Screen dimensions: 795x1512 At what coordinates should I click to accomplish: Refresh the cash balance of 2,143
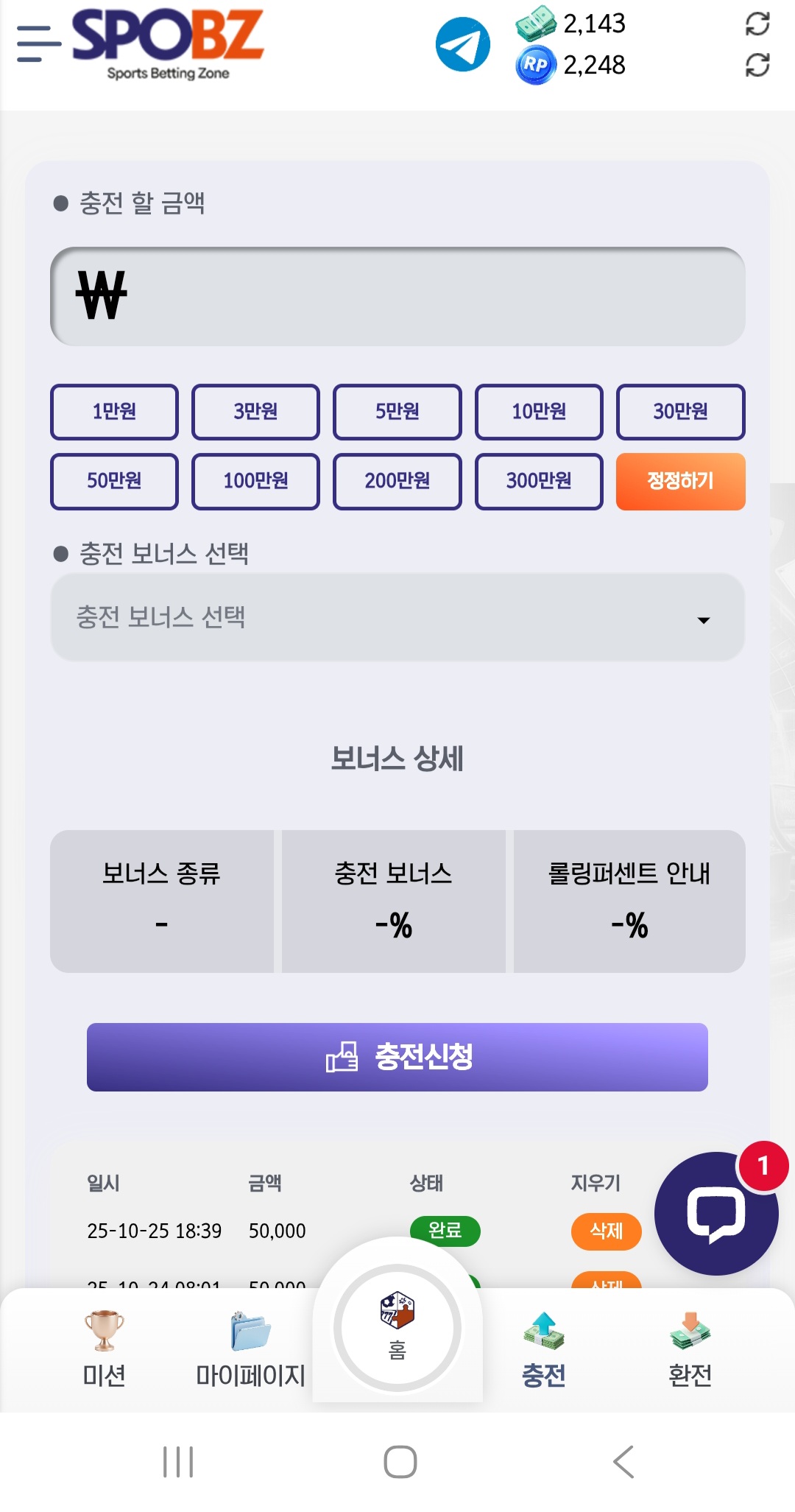pos(757,24)
